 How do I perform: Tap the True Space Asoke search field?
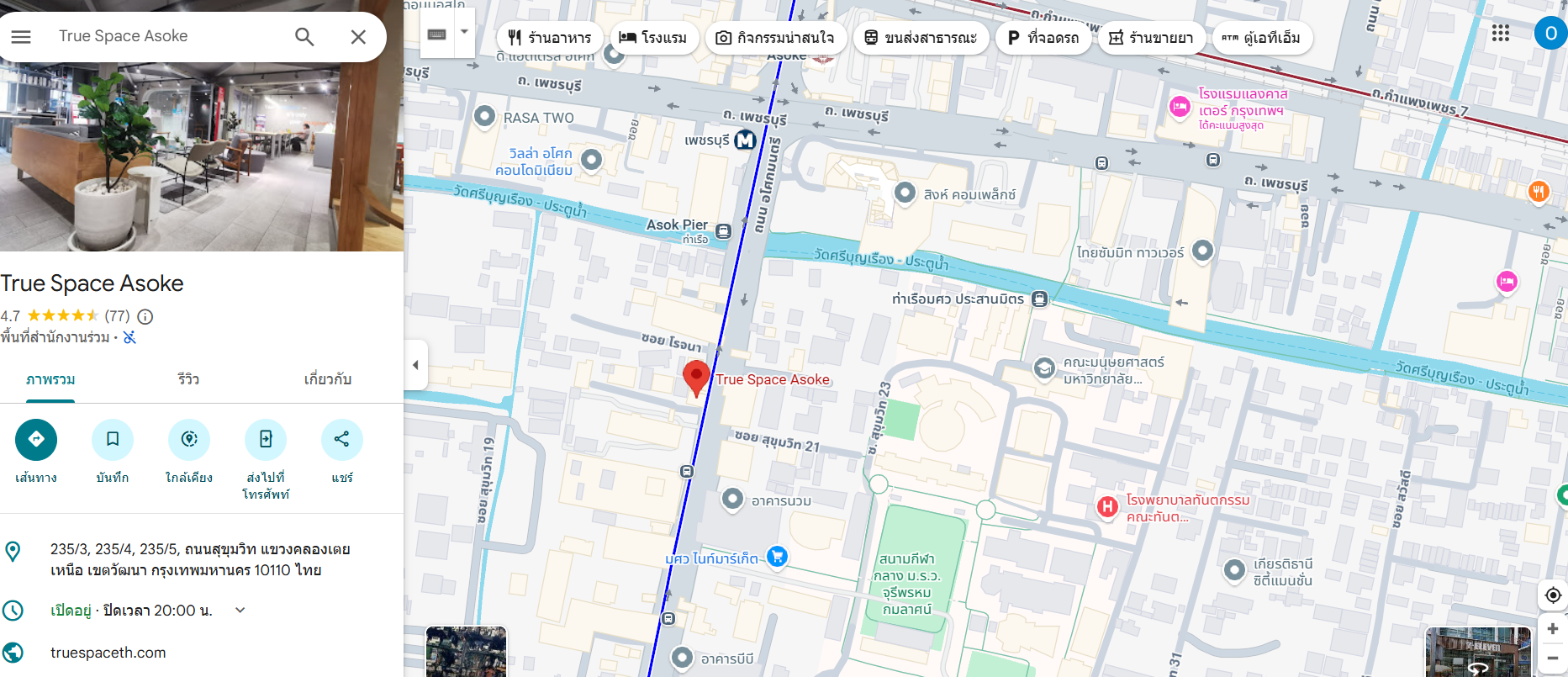click(168, 36)
